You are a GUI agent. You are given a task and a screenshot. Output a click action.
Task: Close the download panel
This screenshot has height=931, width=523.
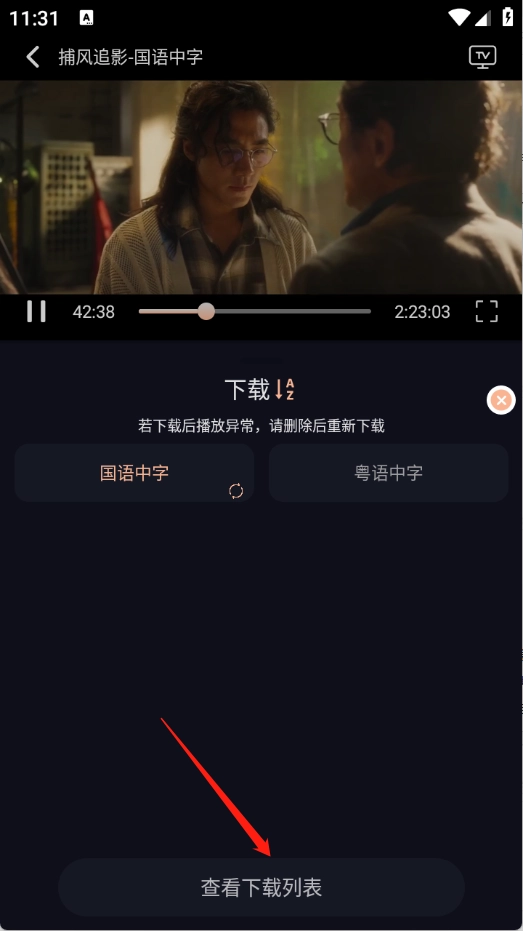(501, 400)
